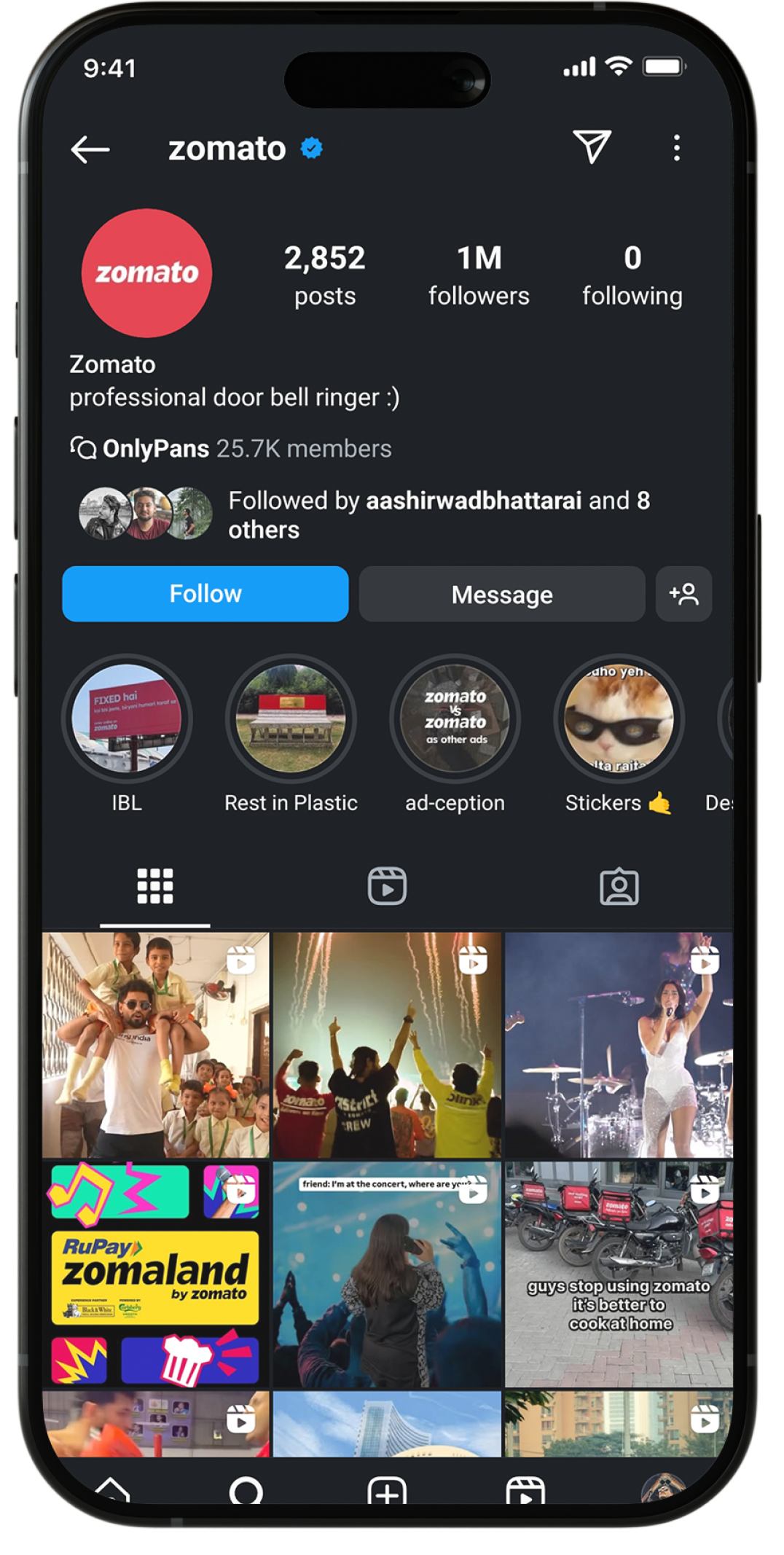Open the three-dot overflow menu
Screen dimensions: 784x1555
(676, 148)
